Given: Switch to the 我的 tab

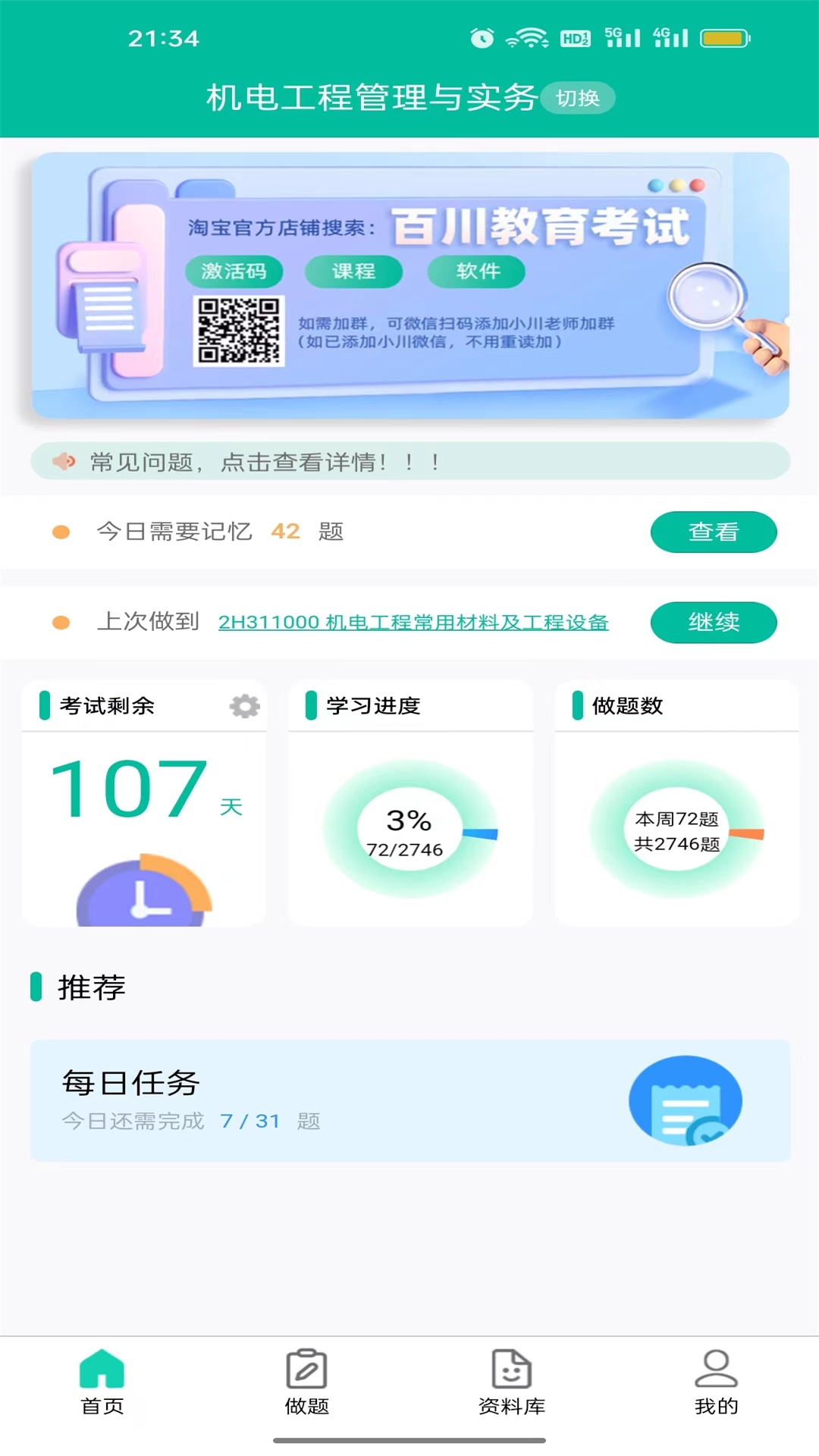Looking at the screenshot, I should click(x=716, y=1382).
